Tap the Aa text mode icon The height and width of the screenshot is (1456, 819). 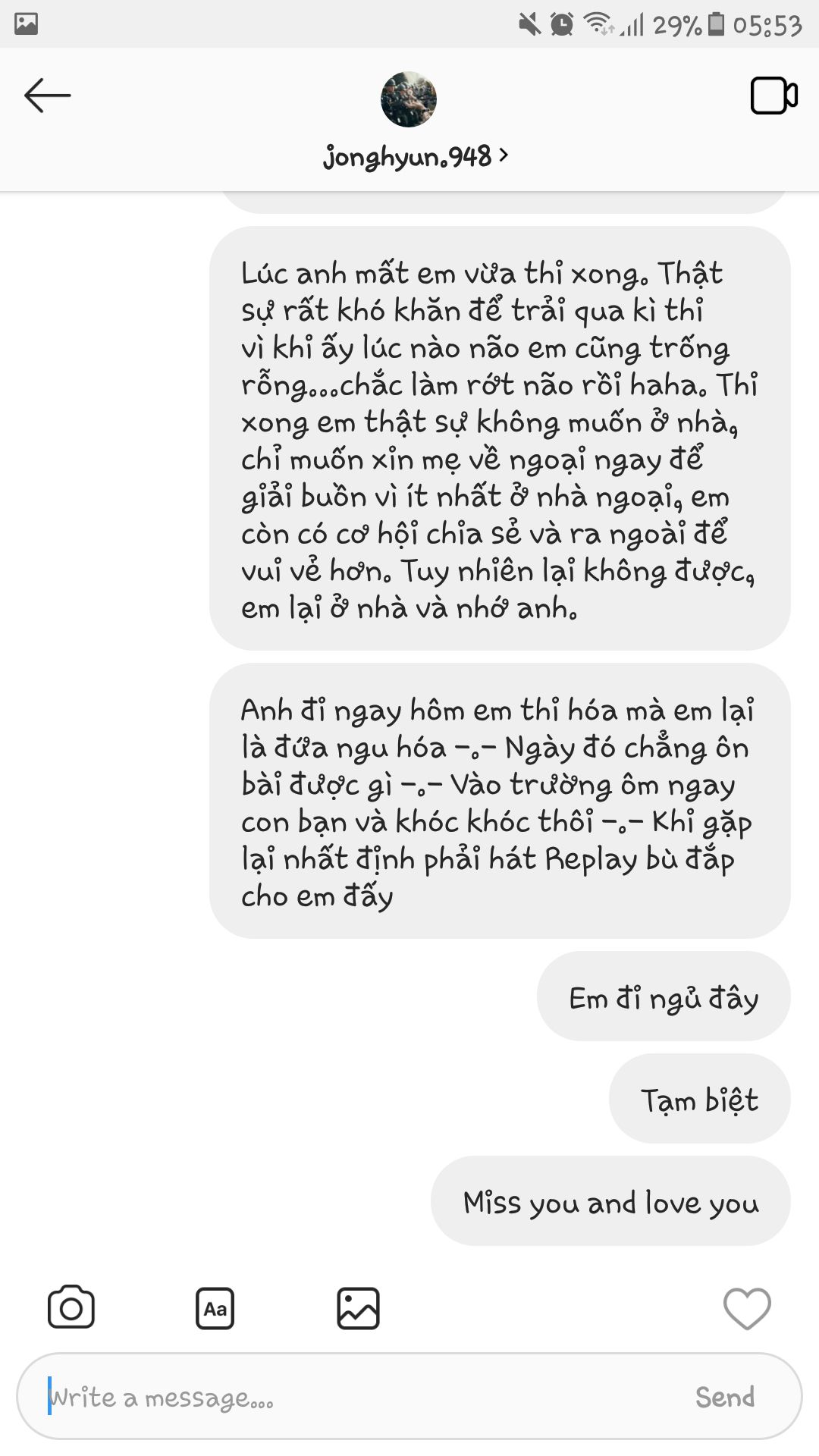215,1308
